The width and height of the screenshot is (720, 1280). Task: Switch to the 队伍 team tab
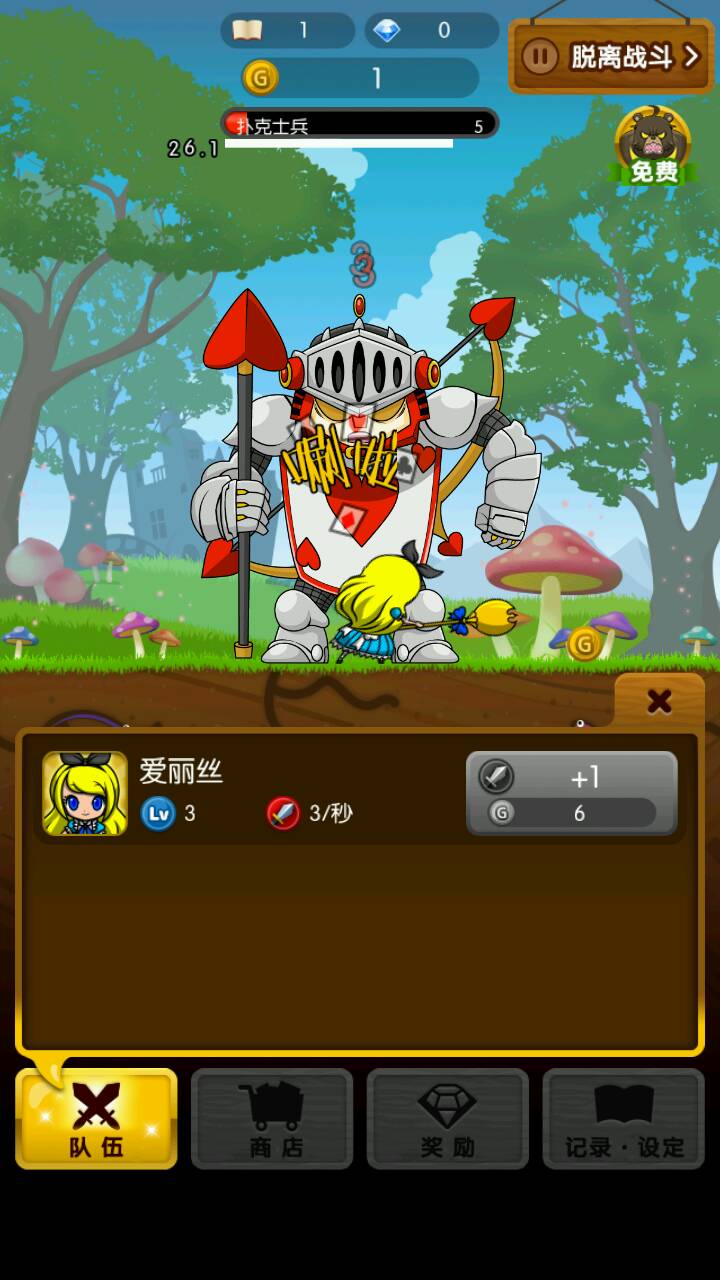(x=96, y=1118)
